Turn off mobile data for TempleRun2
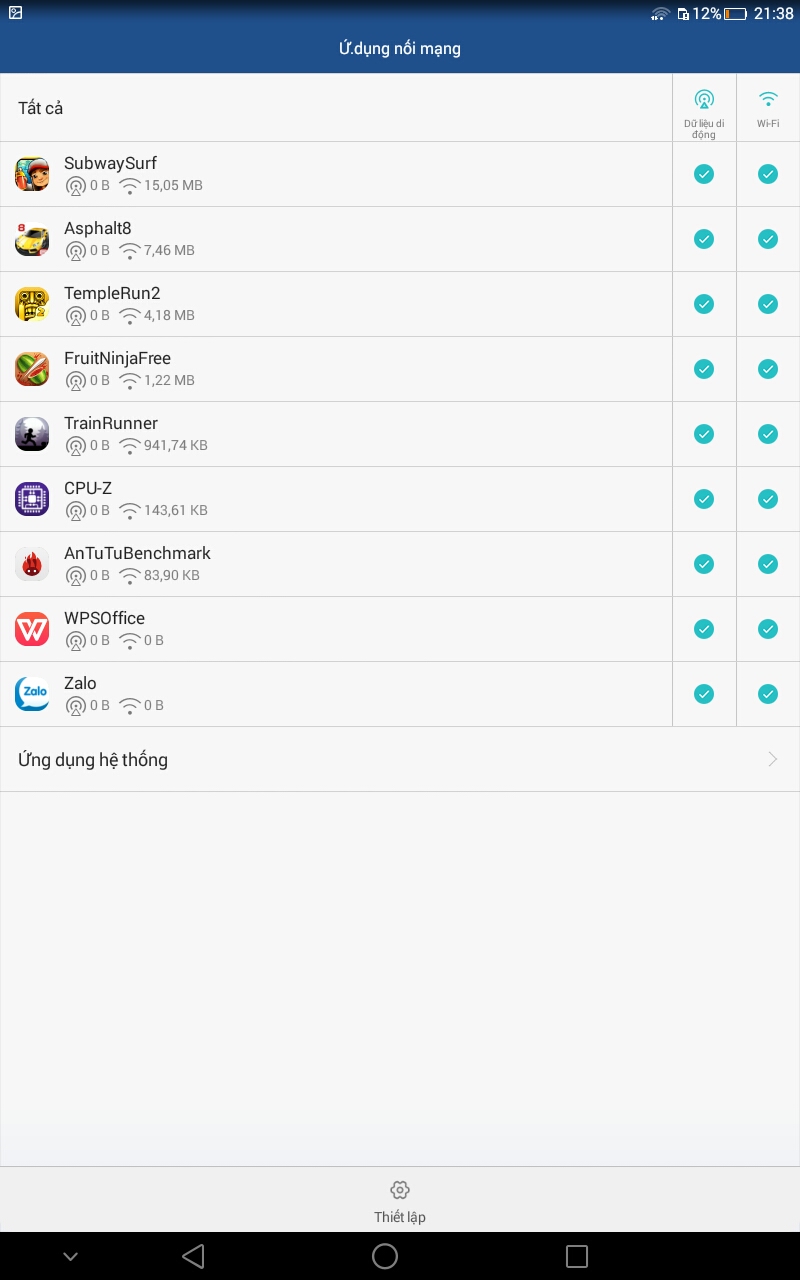800x1280 pixels. [x=704, y=304]
